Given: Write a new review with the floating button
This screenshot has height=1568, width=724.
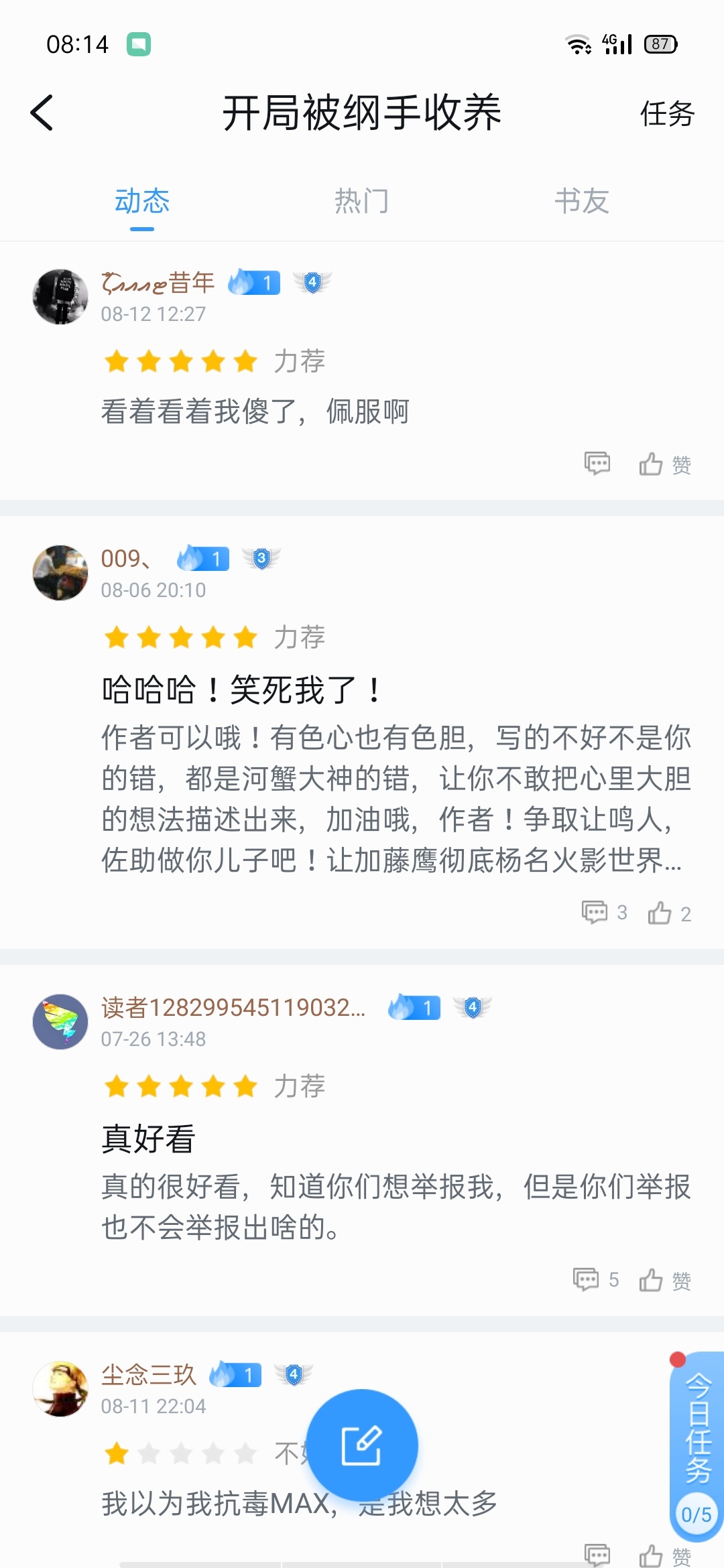Looking at the screenshot, I should [x=362, y=1445].
